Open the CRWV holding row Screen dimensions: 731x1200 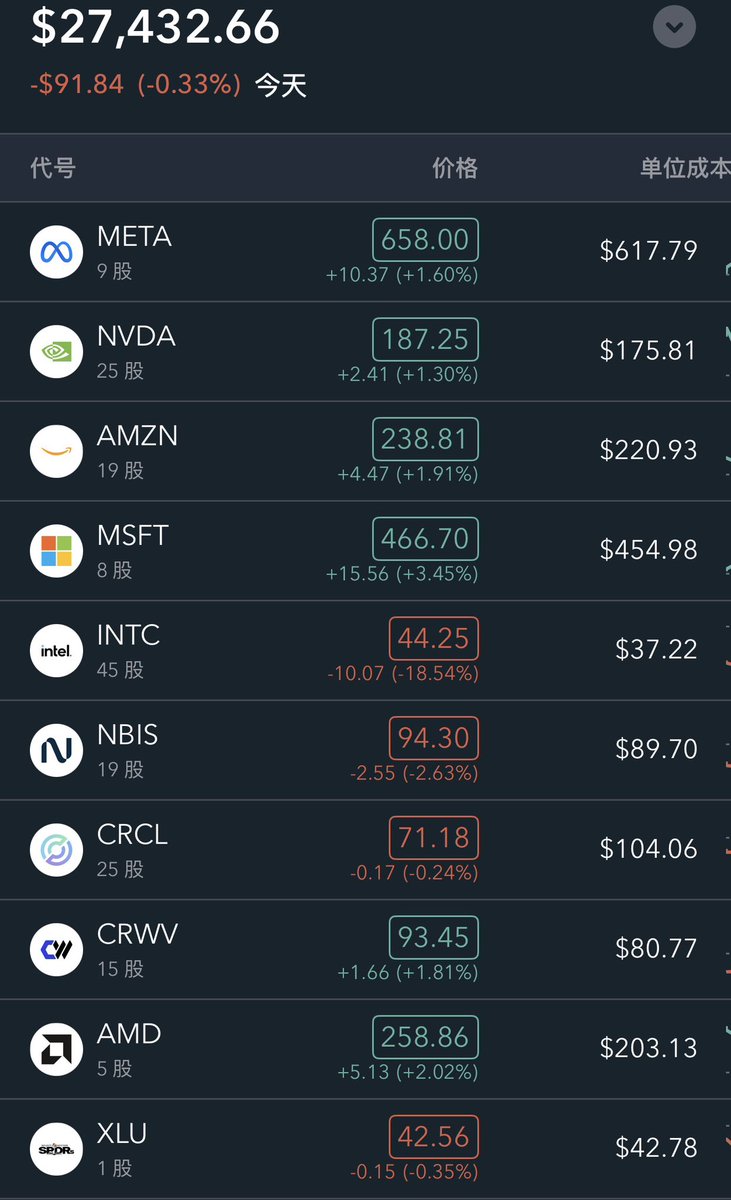365,949
